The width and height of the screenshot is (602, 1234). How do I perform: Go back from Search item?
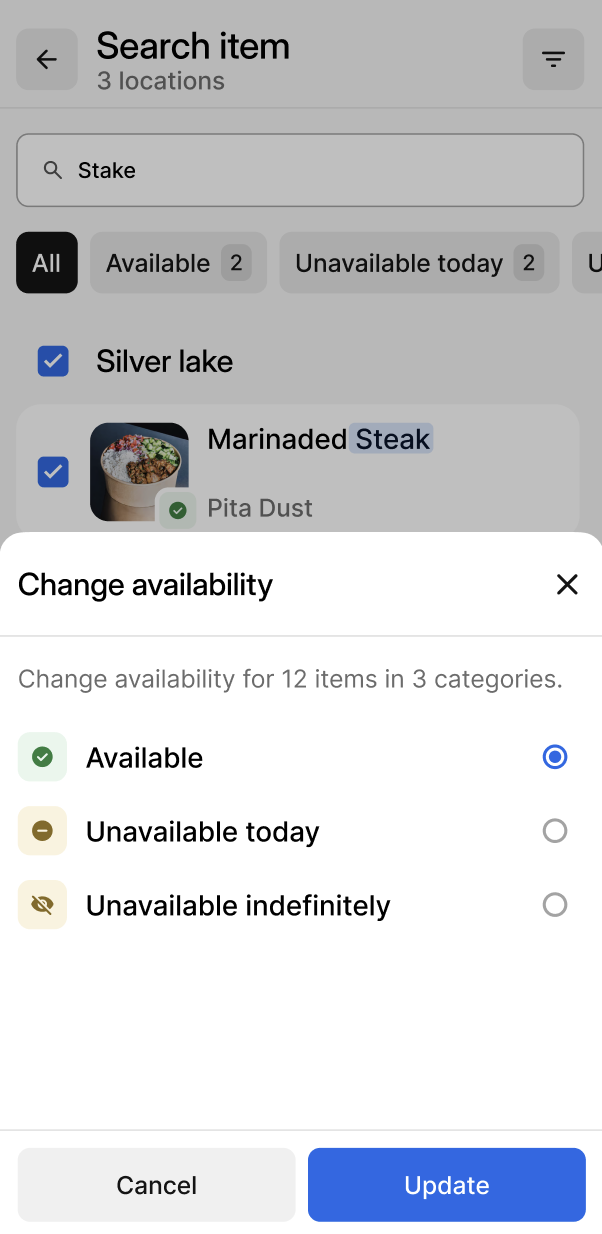(x=47, y=60)
